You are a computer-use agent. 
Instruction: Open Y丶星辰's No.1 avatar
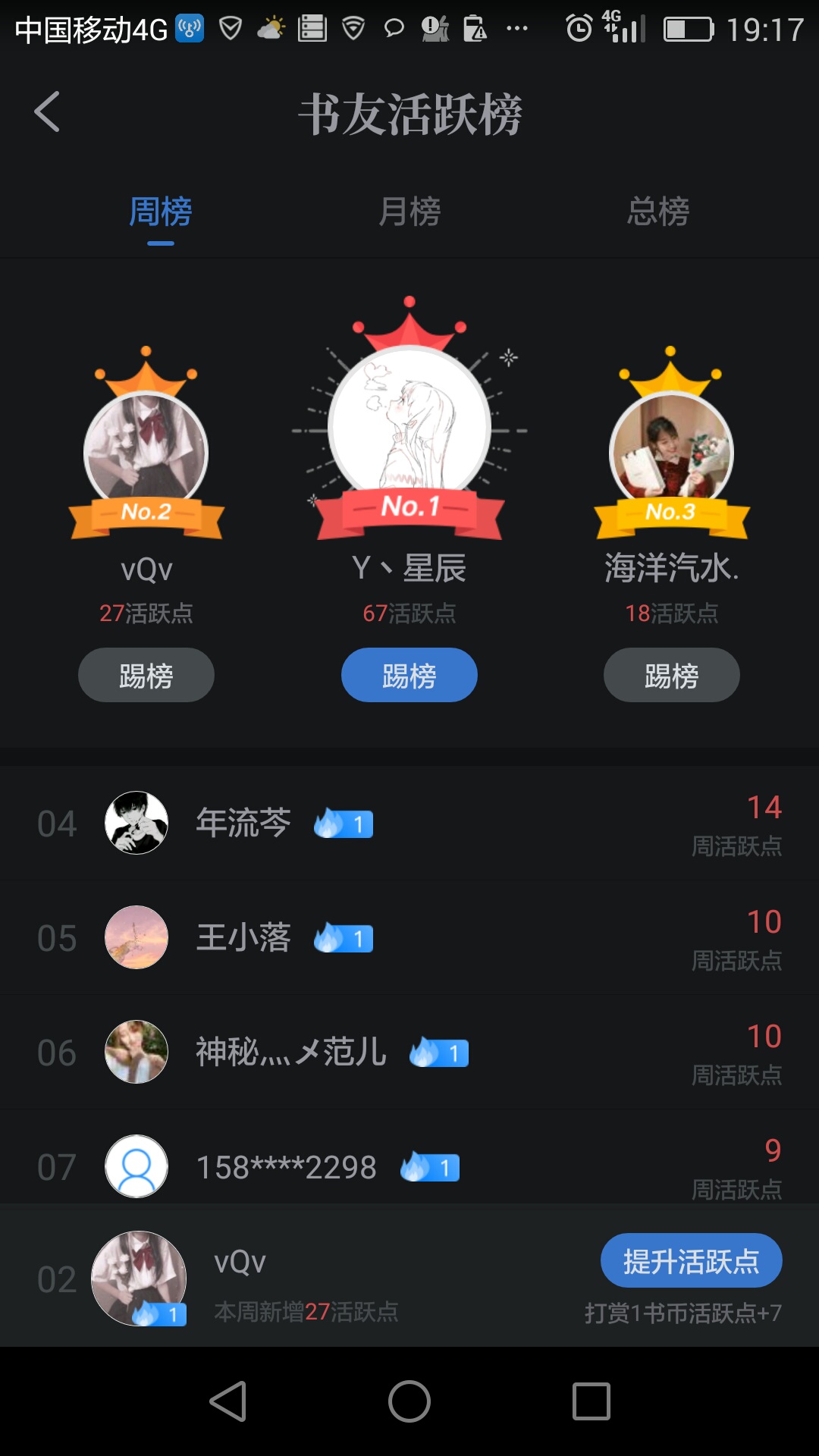coord(409,425)
